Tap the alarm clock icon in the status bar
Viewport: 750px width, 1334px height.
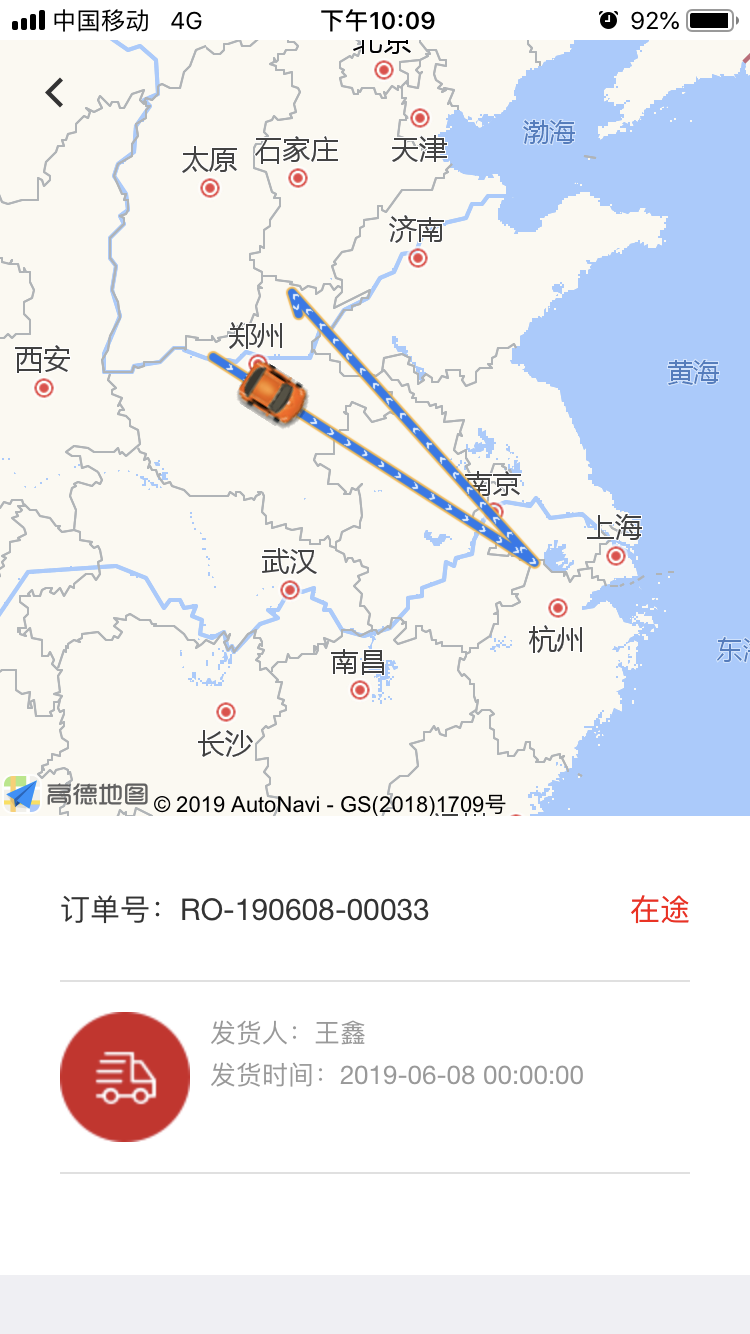(610, 18)
